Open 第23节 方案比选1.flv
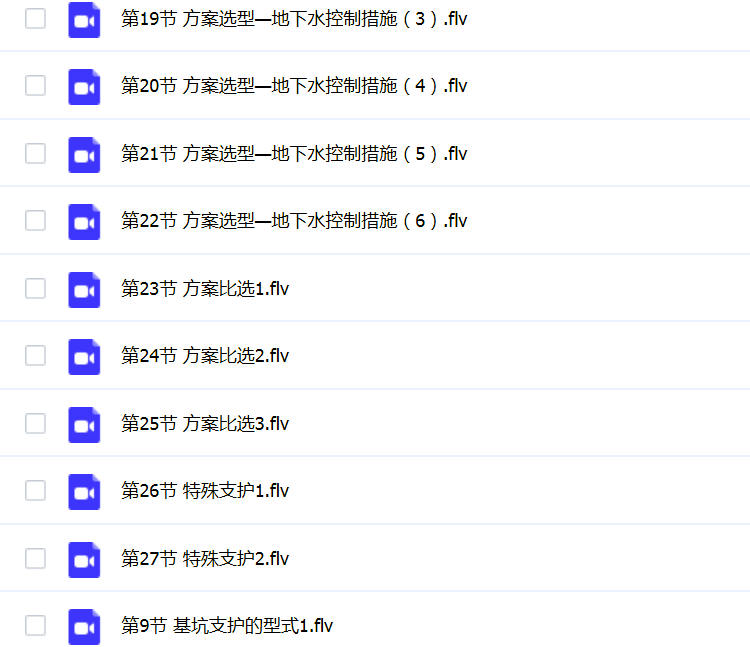 tap(205, 289)
